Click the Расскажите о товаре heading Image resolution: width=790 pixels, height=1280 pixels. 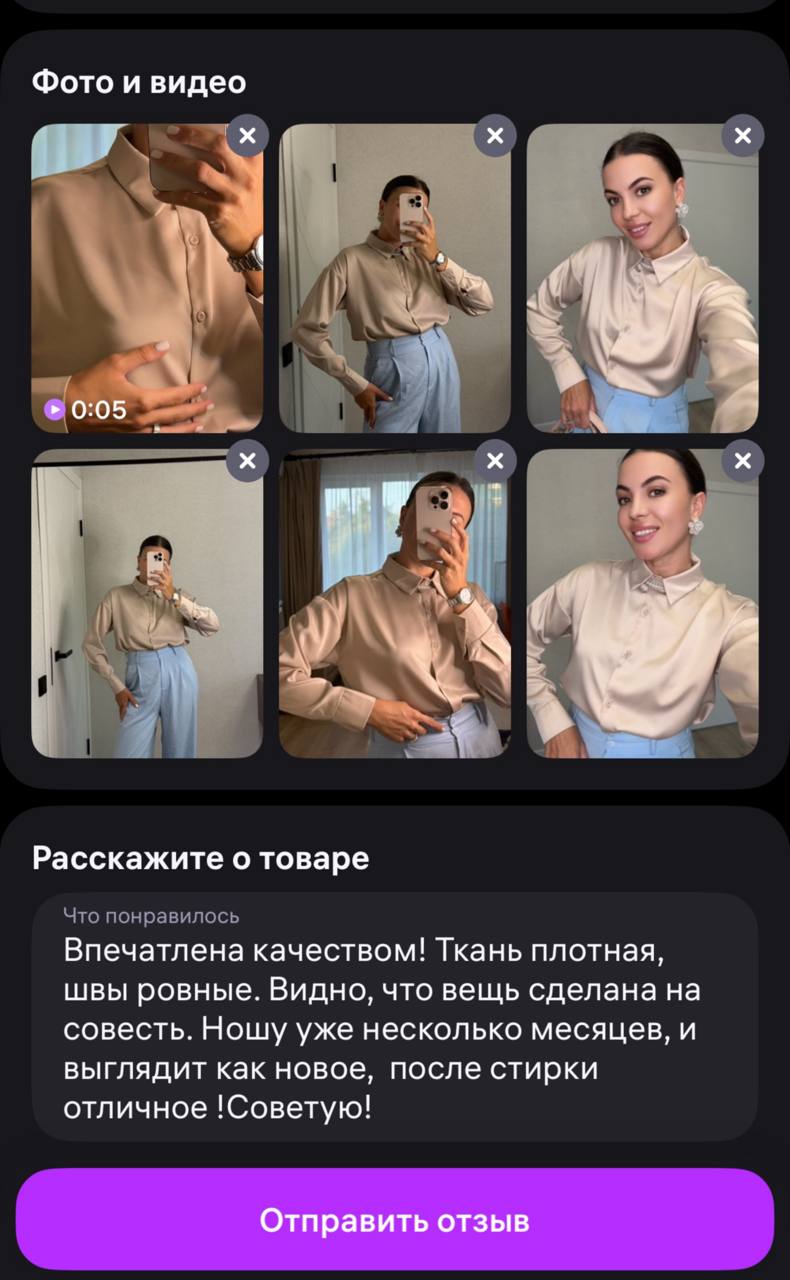click(x=202, y=857)
